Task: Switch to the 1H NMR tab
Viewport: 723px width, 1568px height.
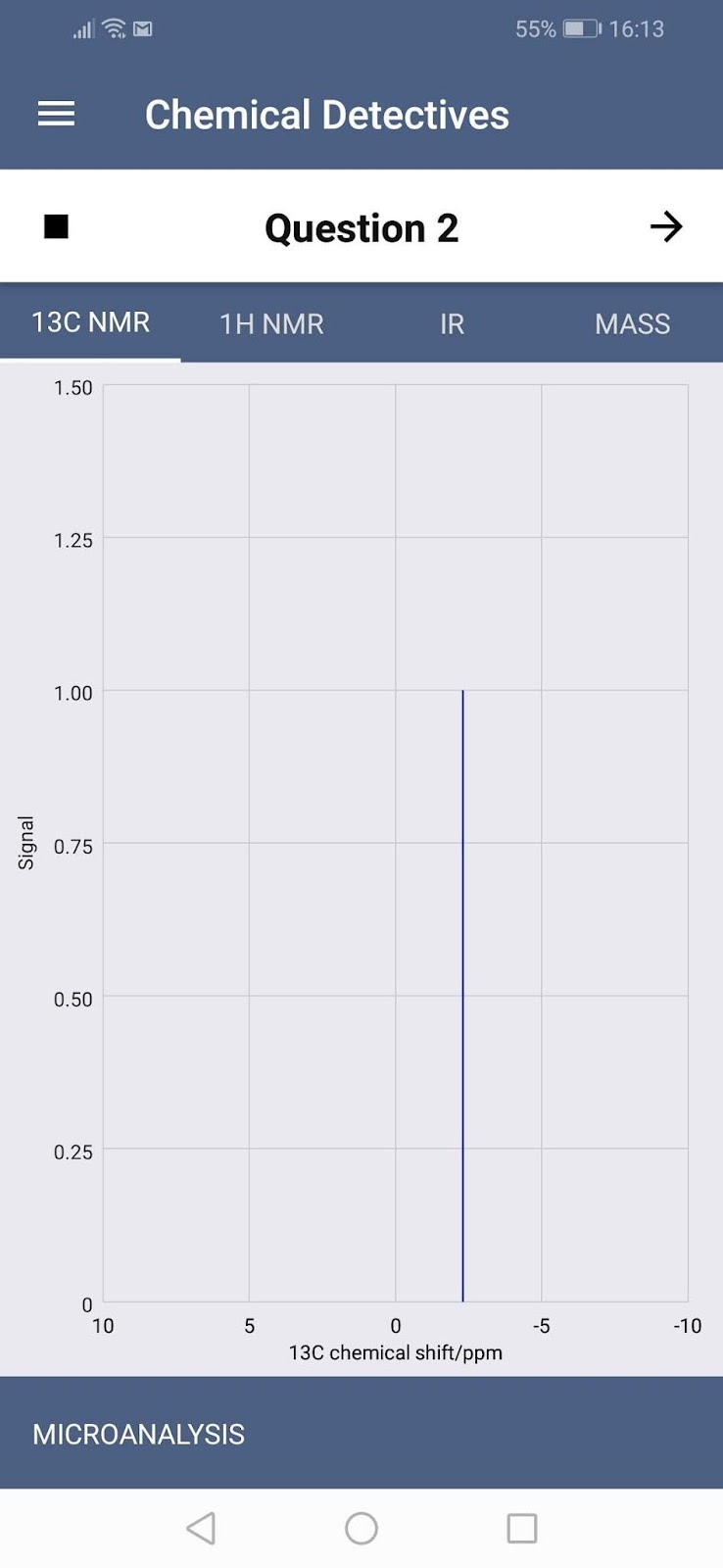Action: pyautogui.click(x=271, y=323)
